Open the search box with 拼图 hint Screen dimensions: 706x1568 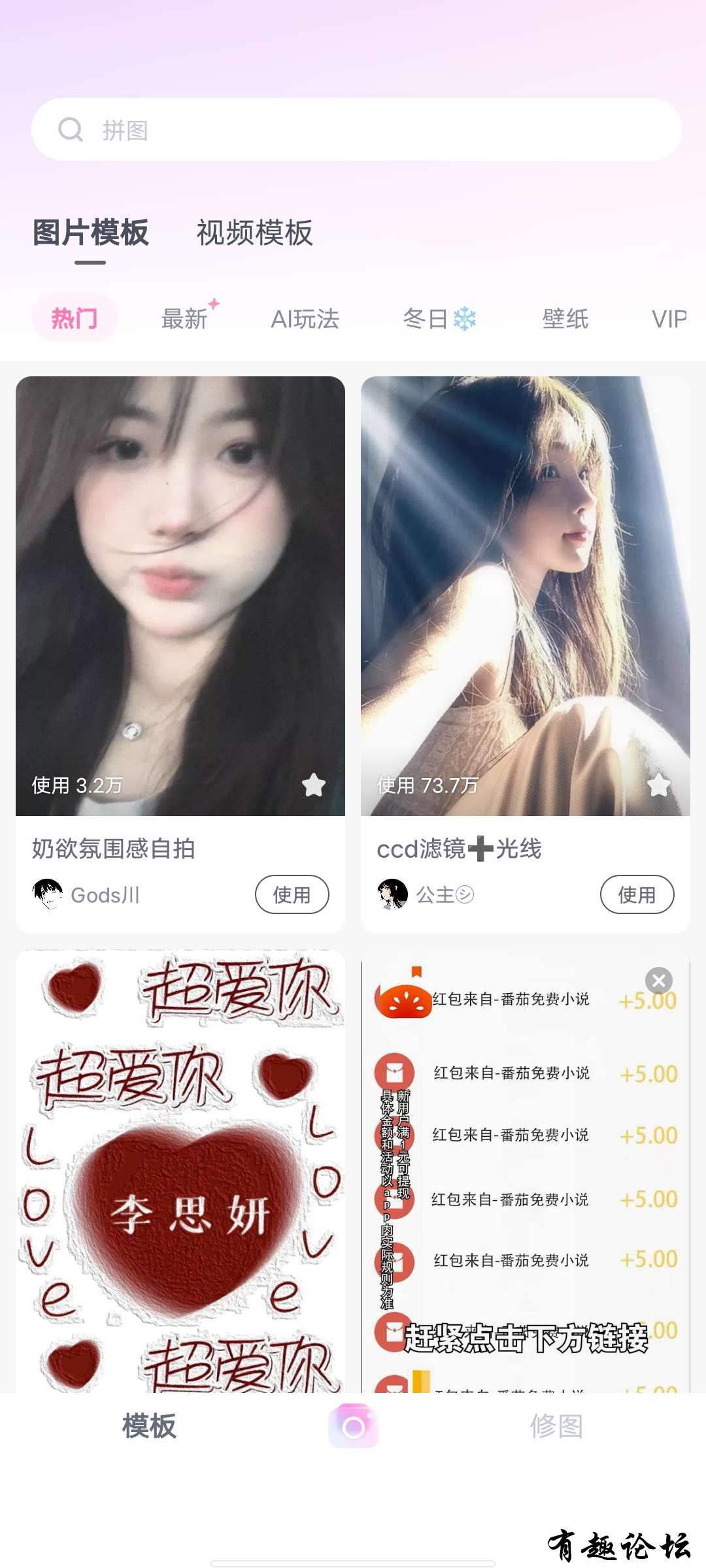click(x=356, y=130)
